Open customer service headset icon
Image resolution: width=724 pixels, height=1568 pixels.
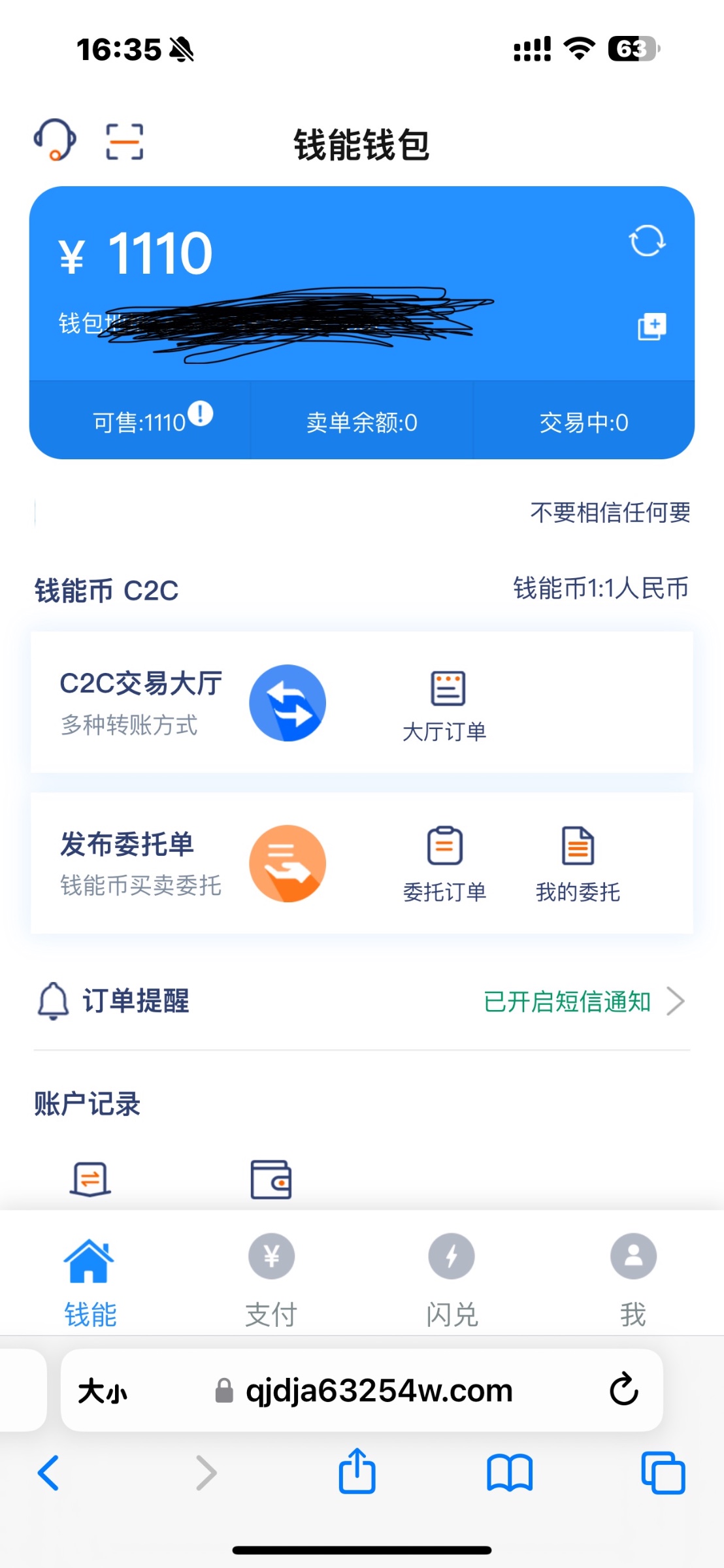(55, 140)
